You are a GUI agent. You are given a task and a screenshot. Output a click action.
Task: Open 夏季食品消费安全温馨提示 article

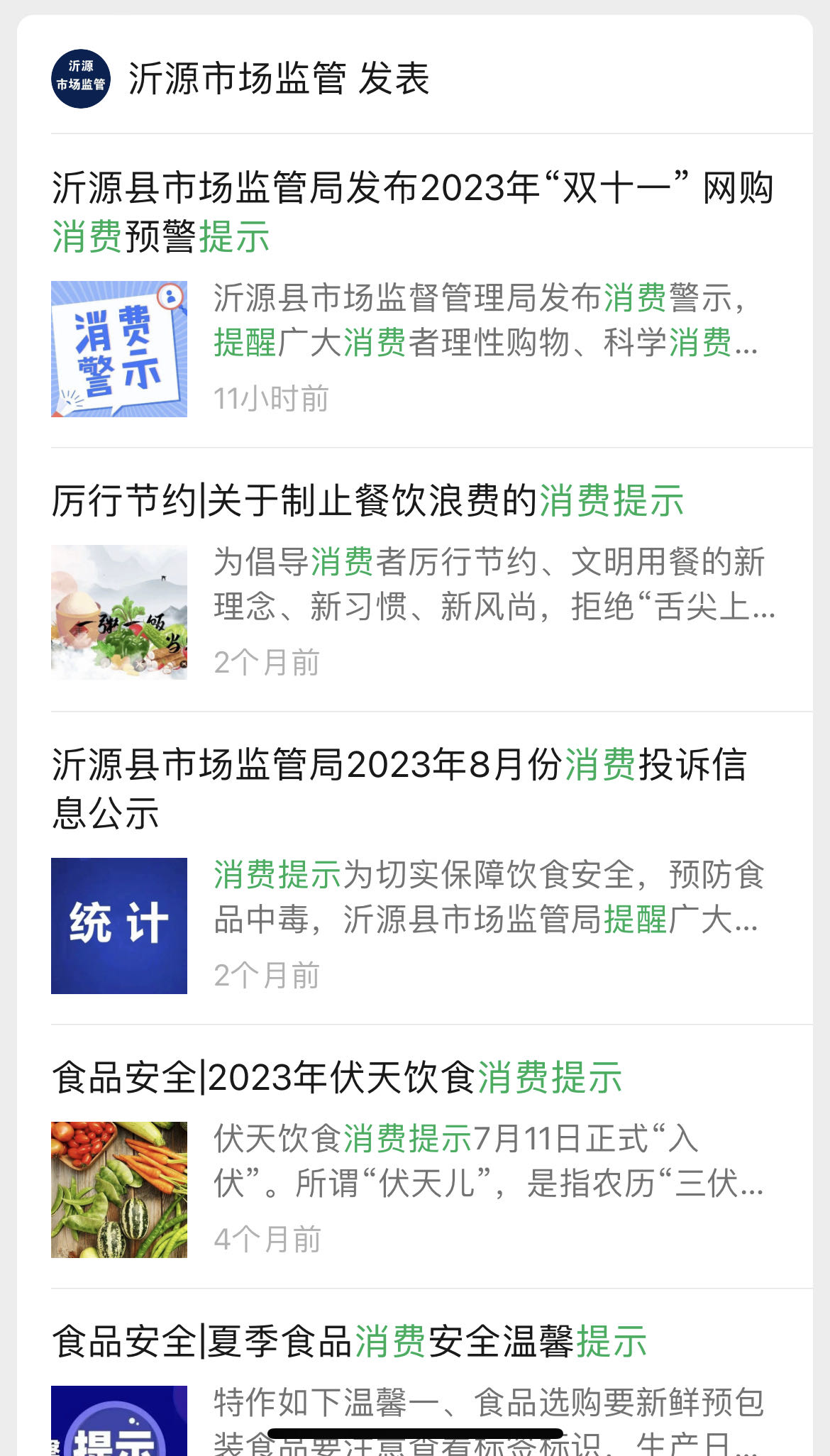pyautogui.click(x=350, y=1342)
